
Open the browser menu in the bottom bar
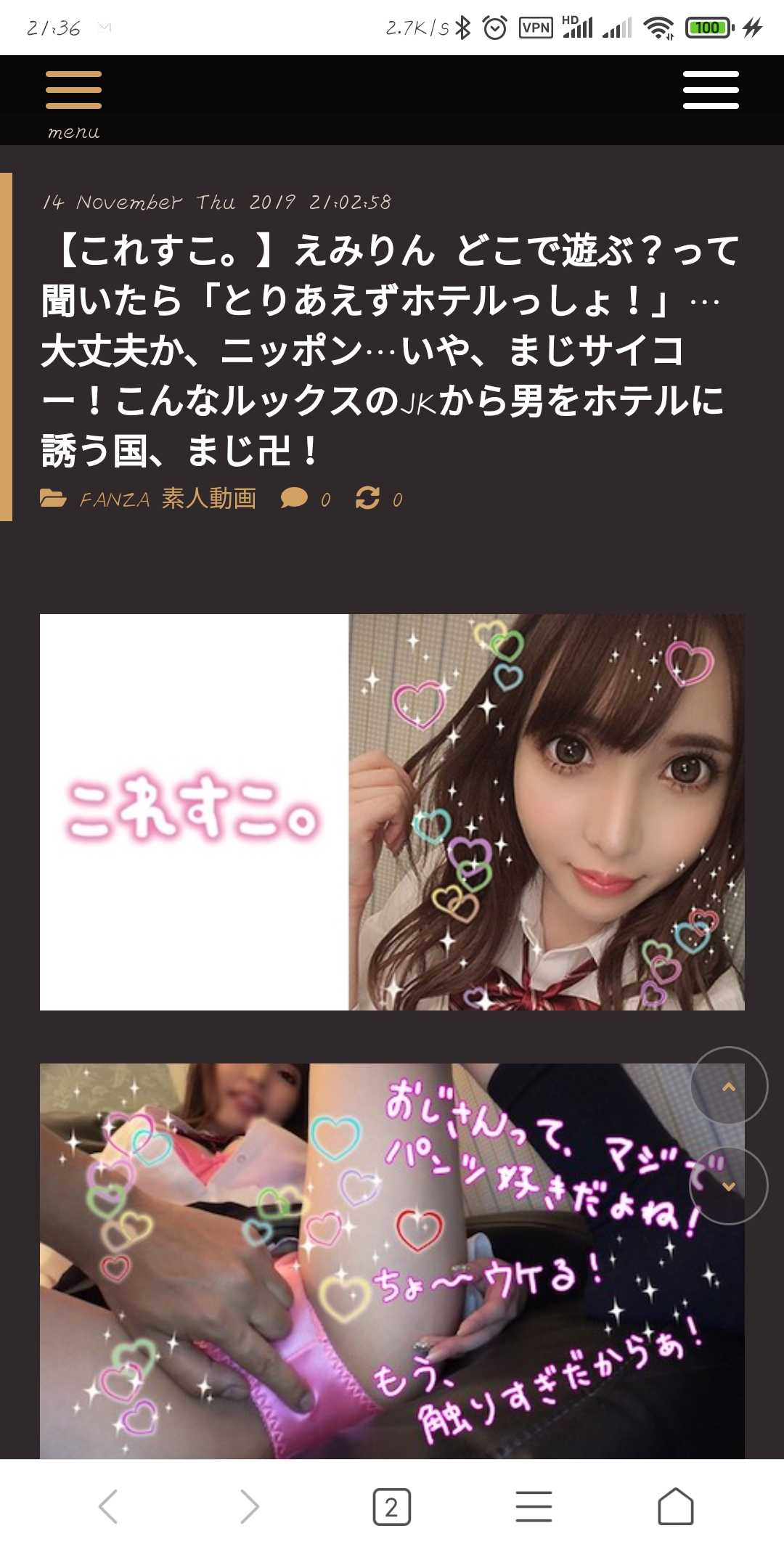(x=534, y=1506)
